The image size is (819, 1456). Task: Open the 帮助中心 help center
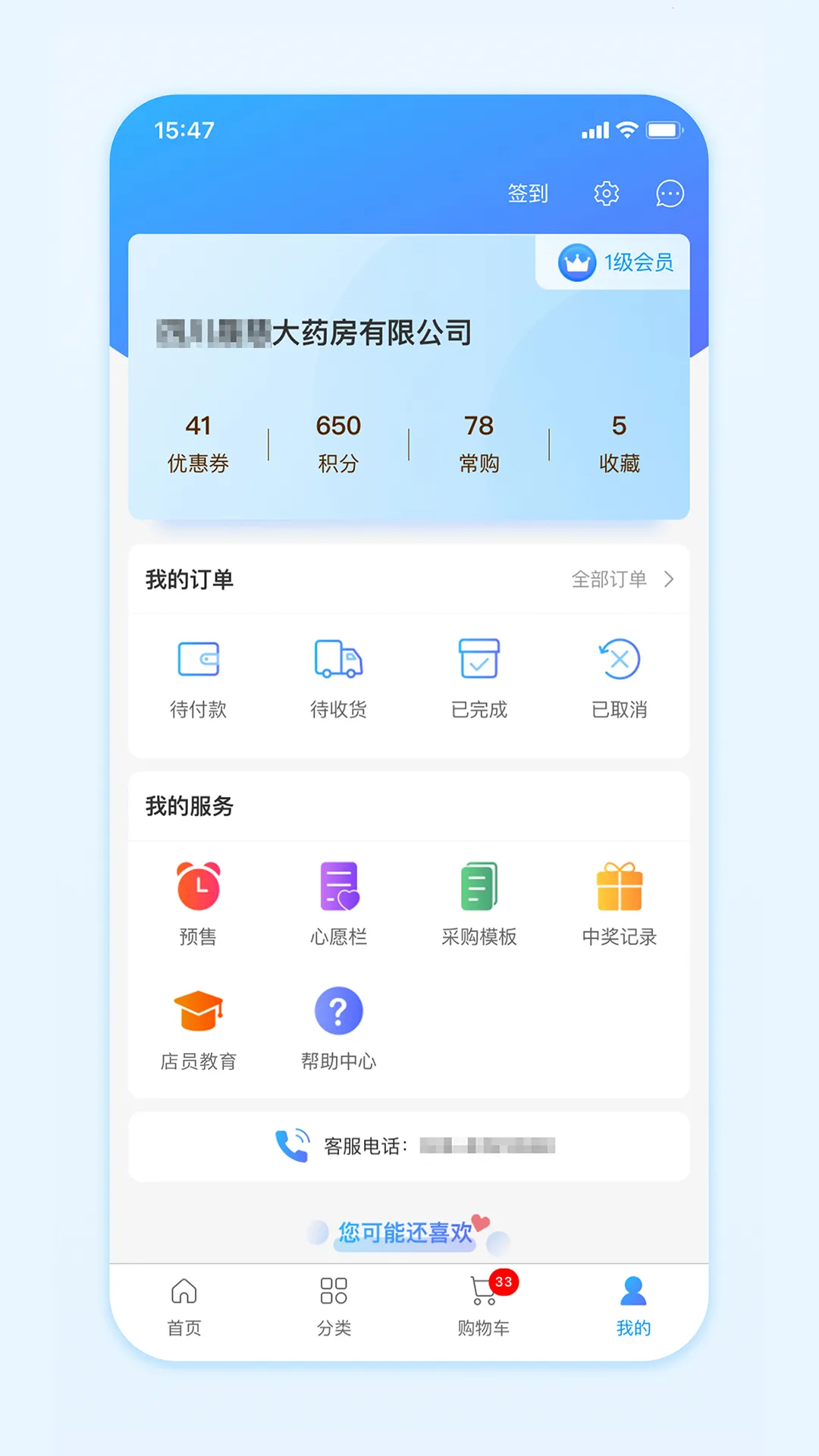338,1029
